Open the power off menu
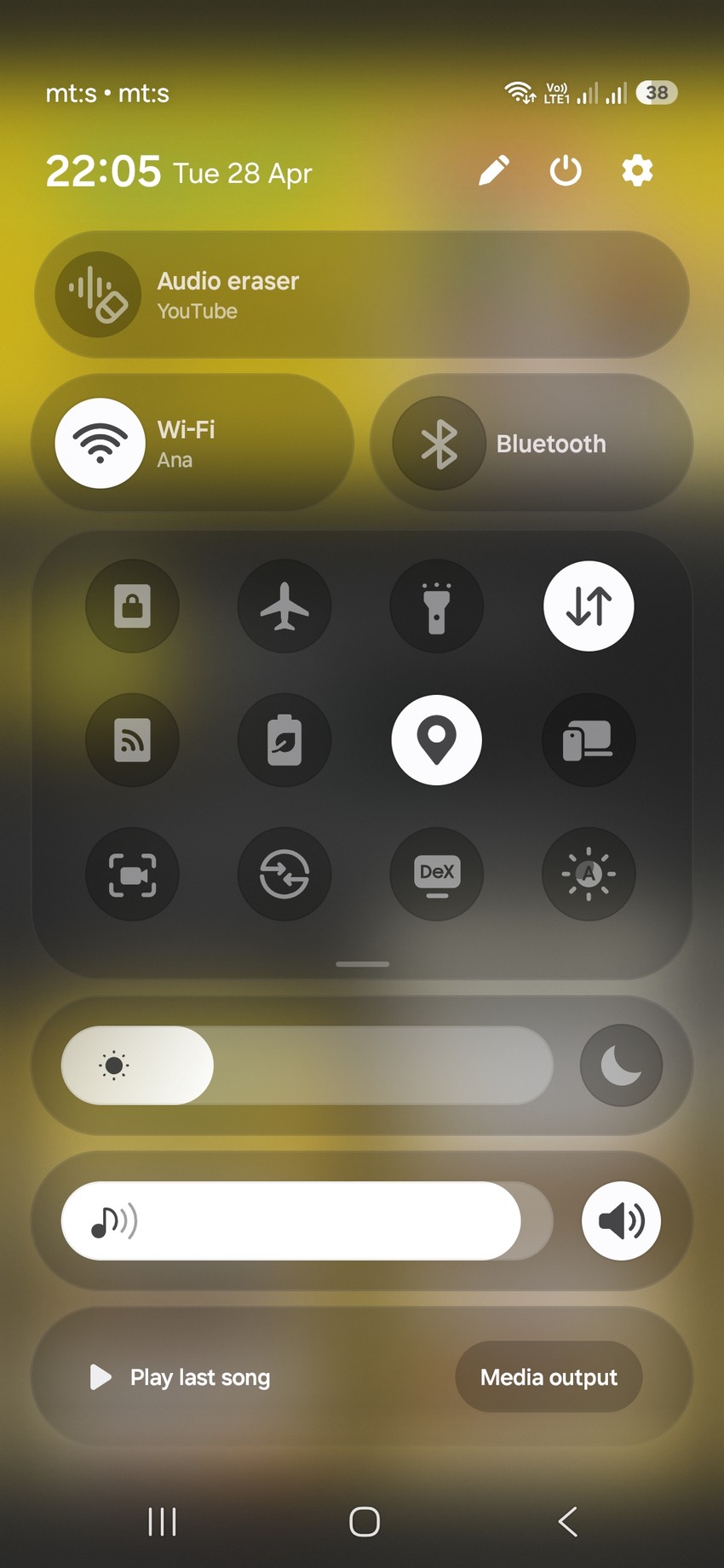The width and height of the screenshot is (724, 1568). pyautogui.click(x=566, y=170)
